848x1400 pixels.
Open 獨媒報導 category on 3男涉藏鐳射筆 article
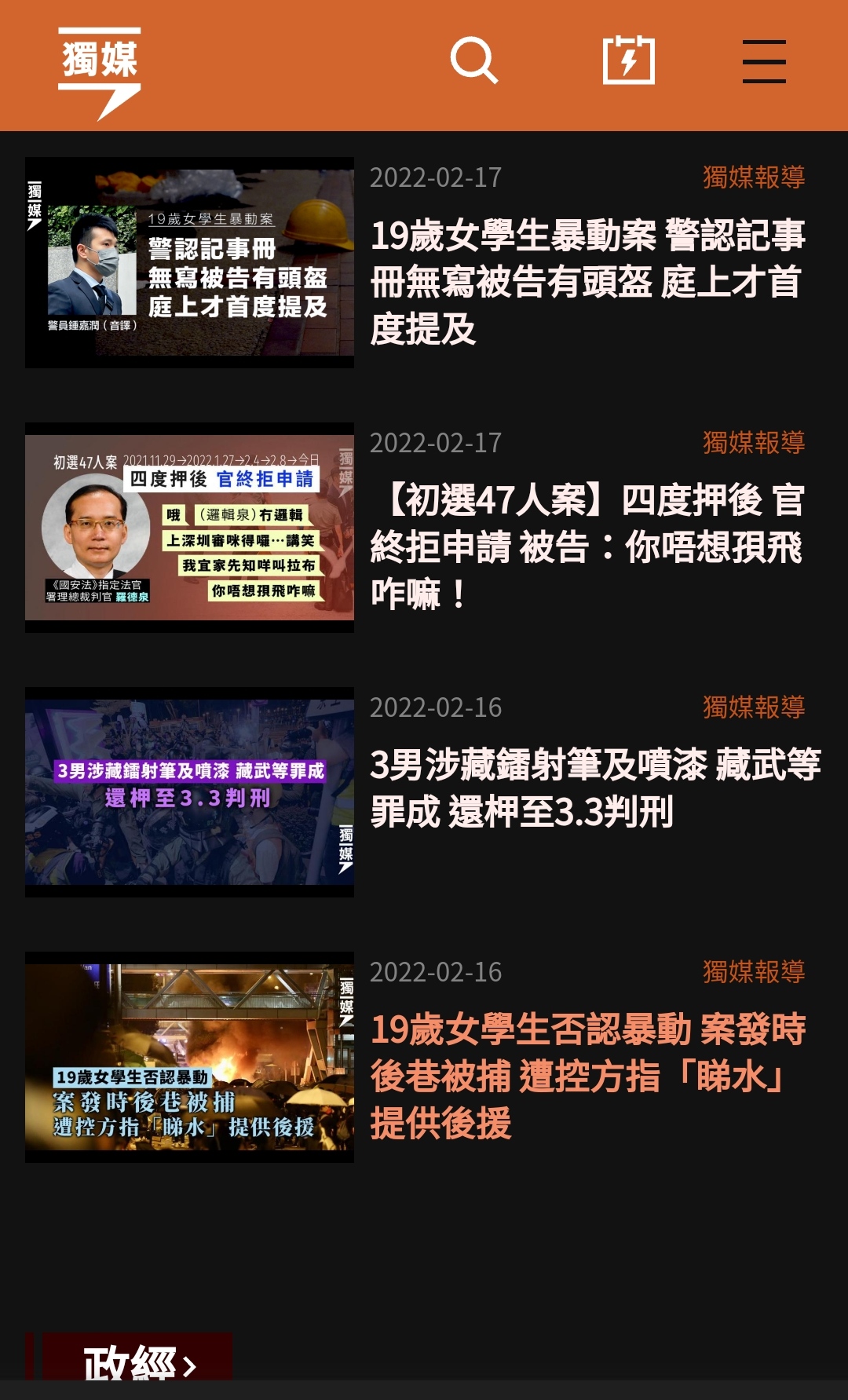(x=753, y=707)
